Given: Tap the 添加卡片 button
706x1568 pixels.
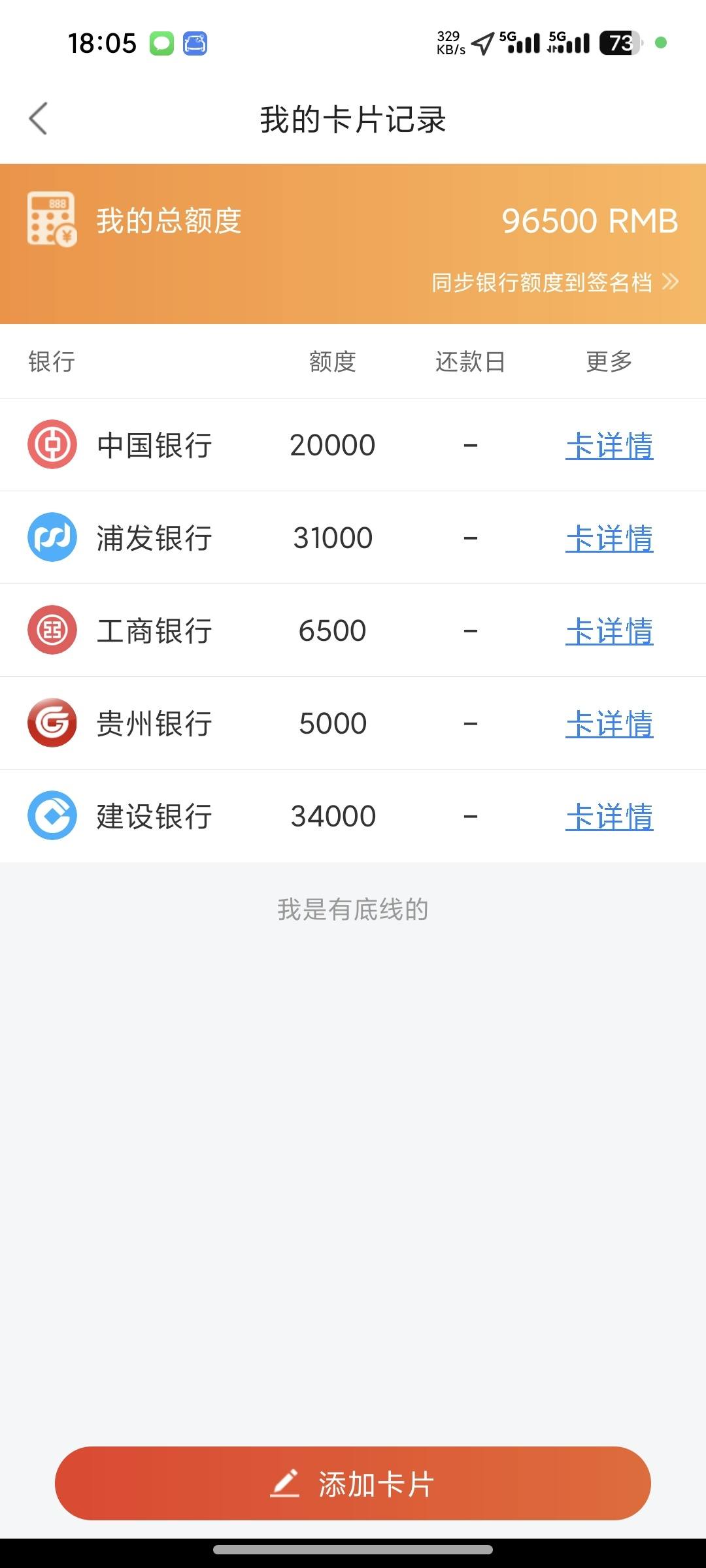Looking at the screenshot, I should (x=353, y=1483).
